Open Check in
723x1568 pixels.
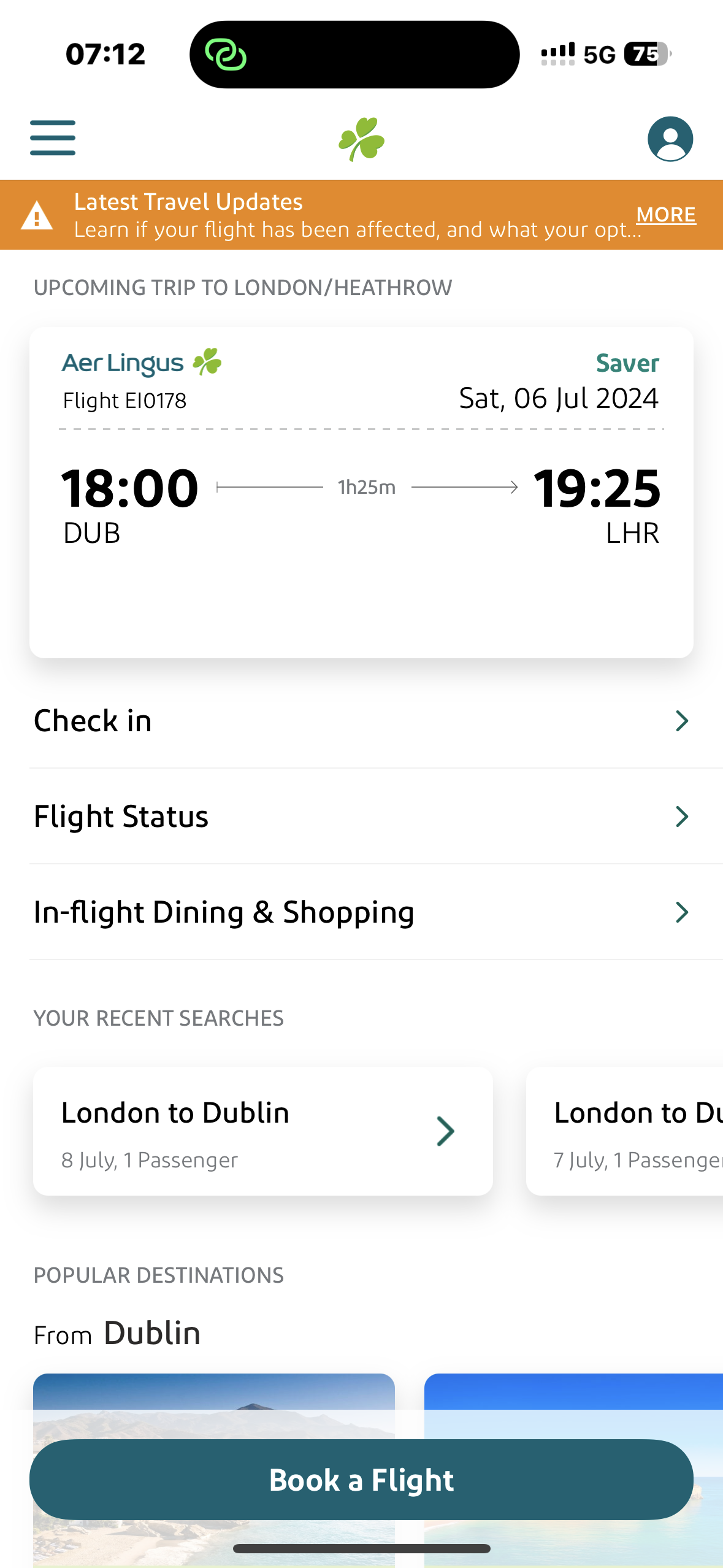click(x=361, y=720)
